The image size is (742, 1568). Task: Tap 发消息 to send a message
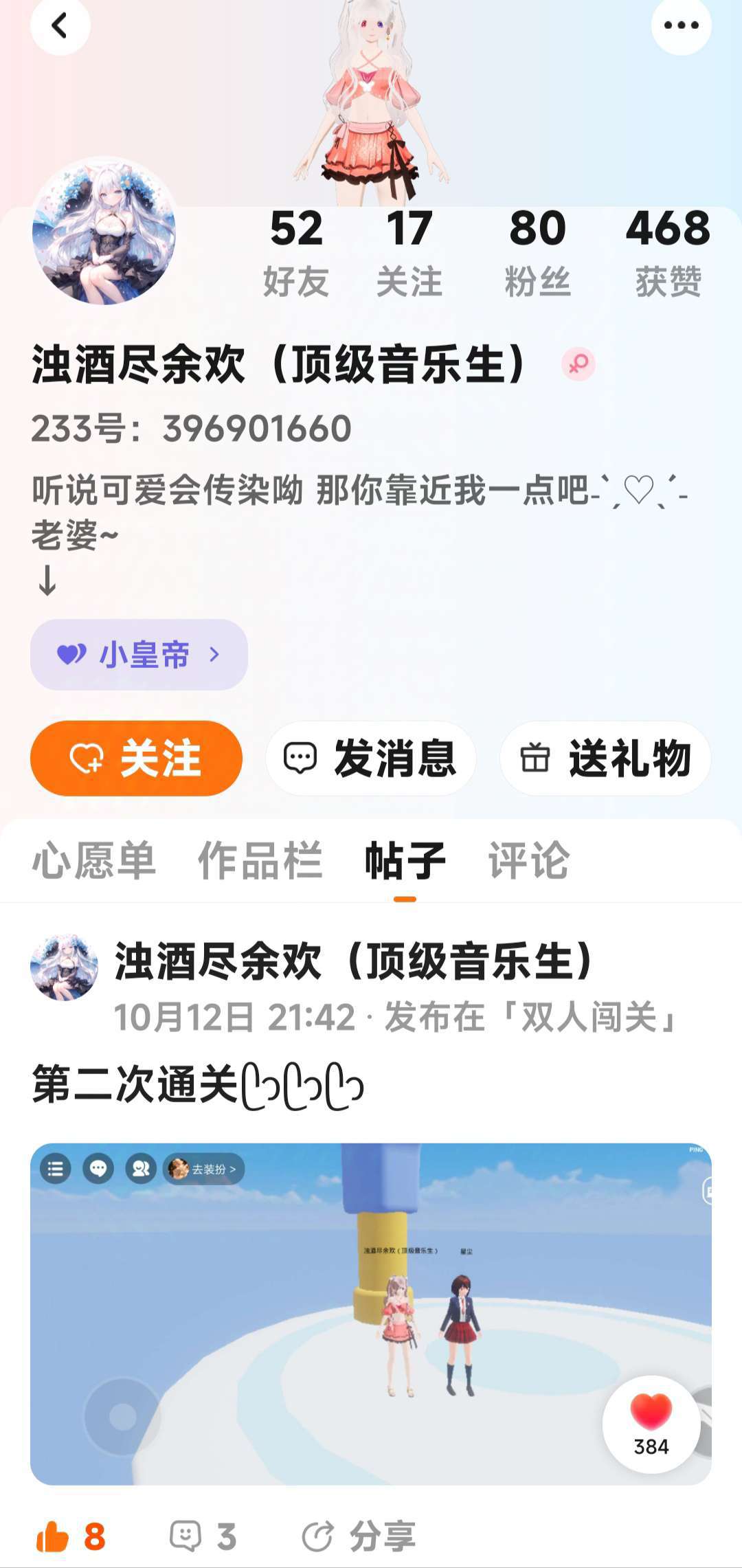pos(371,758)
